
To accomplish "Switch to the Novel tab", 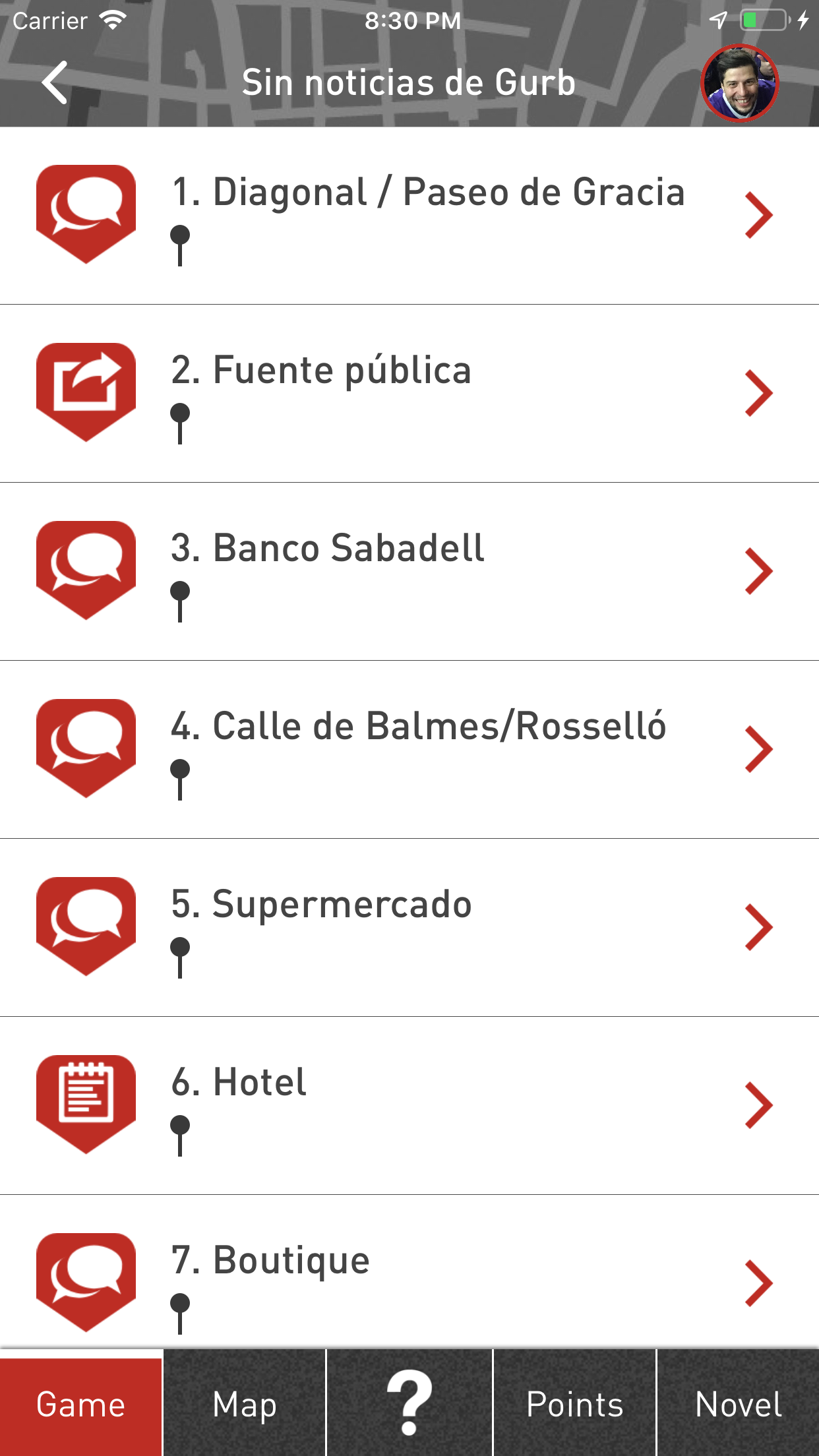I will coord(739,1403).
